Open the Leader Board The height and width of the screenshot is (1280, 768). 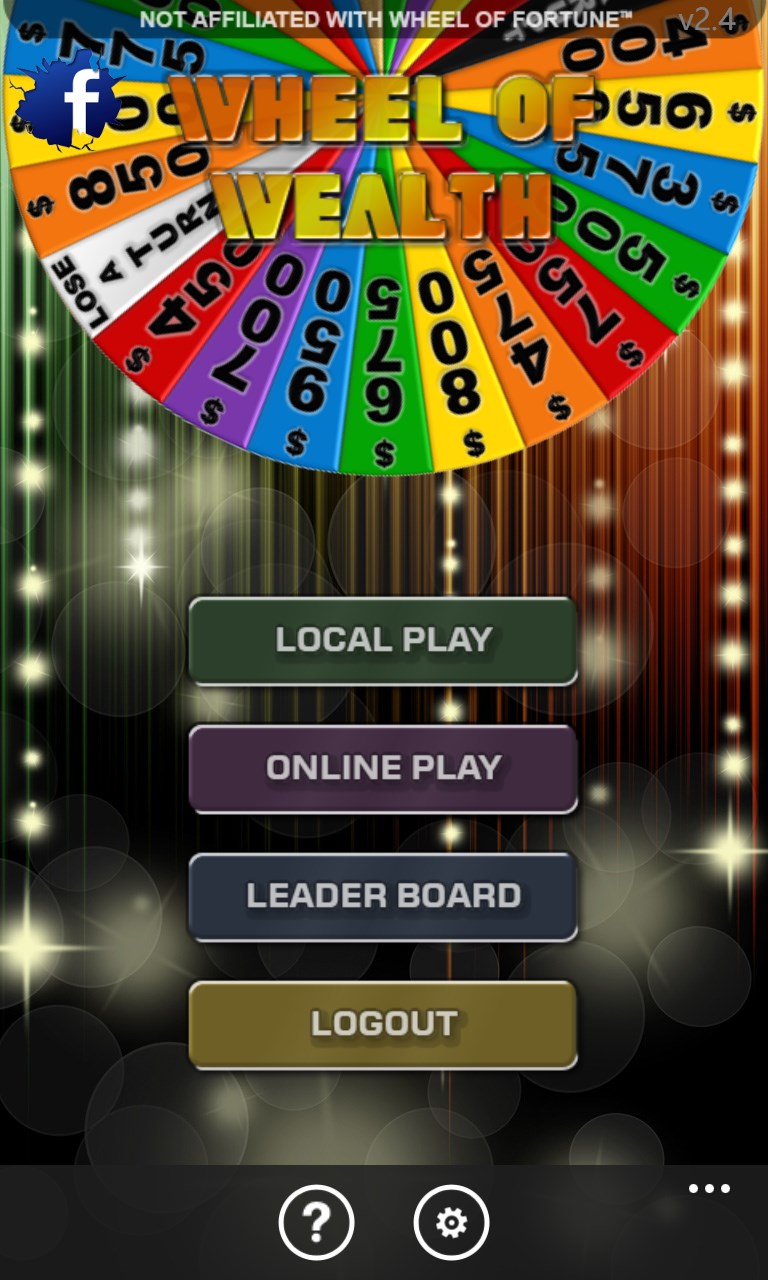[x=383, y=896]
